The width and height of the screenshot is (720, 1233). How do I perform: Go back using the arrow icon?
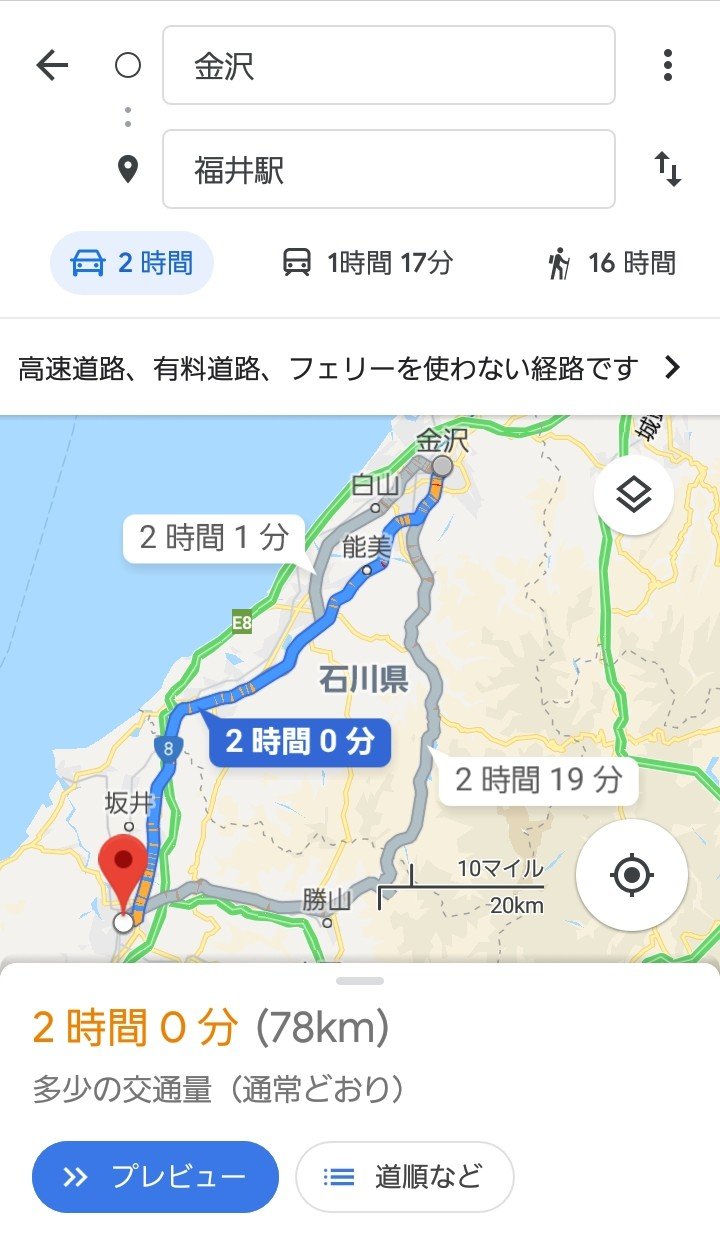[x=52, y=66]
